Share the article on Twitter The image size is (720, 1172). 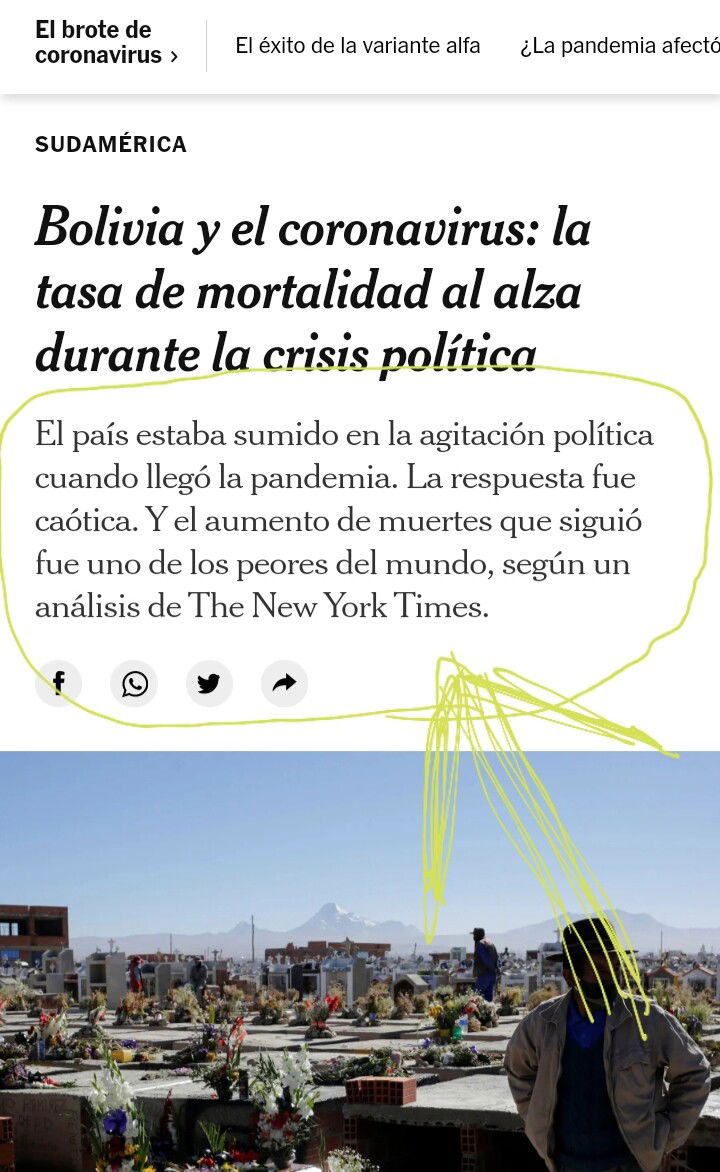click(x=209, y=683)
